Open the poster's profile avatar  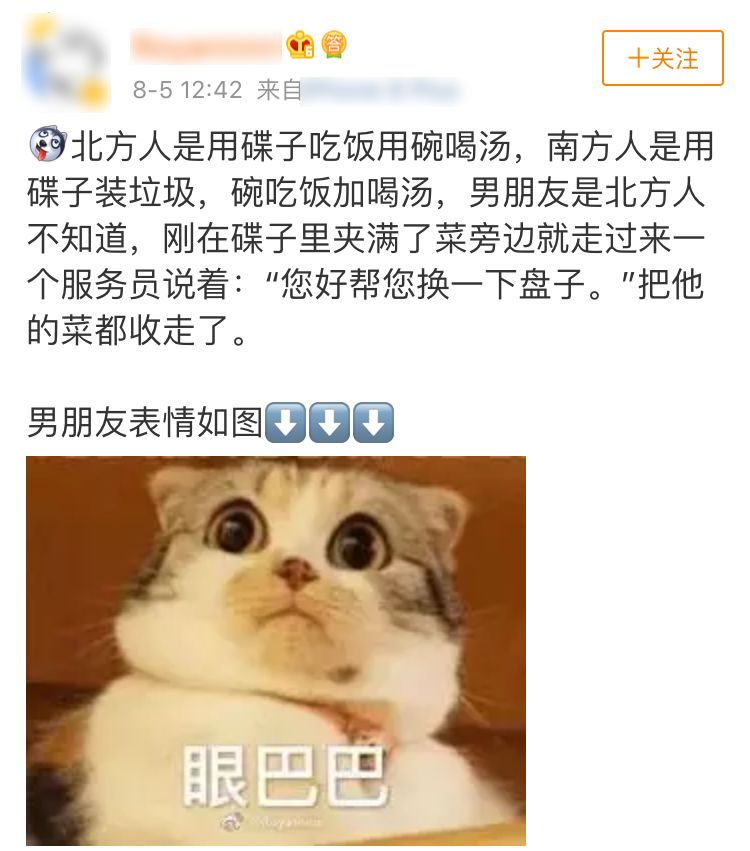coord(67,60)
